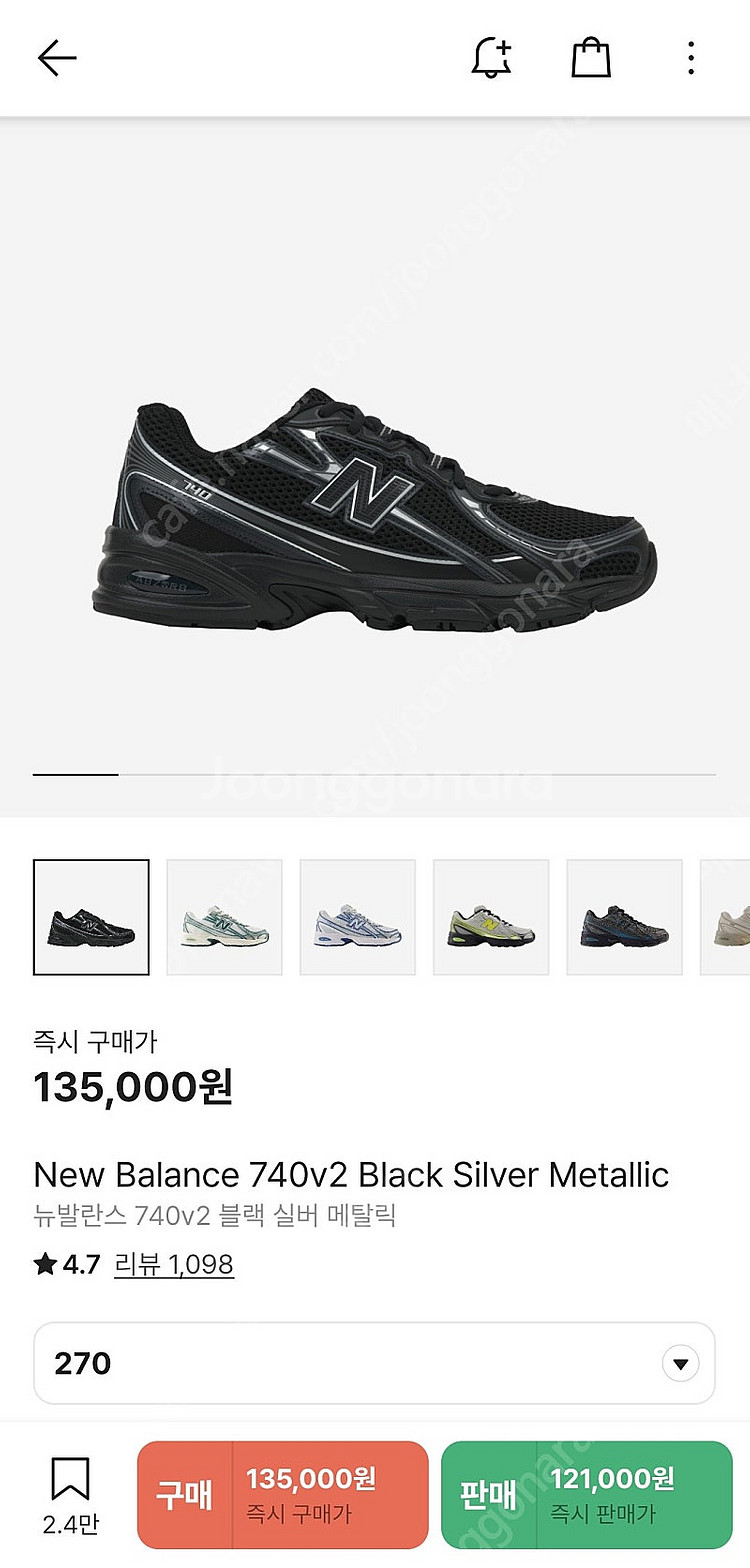View the green and white sneaker thumbnail
Screen dimensions: 750x1568
(224, 917)
